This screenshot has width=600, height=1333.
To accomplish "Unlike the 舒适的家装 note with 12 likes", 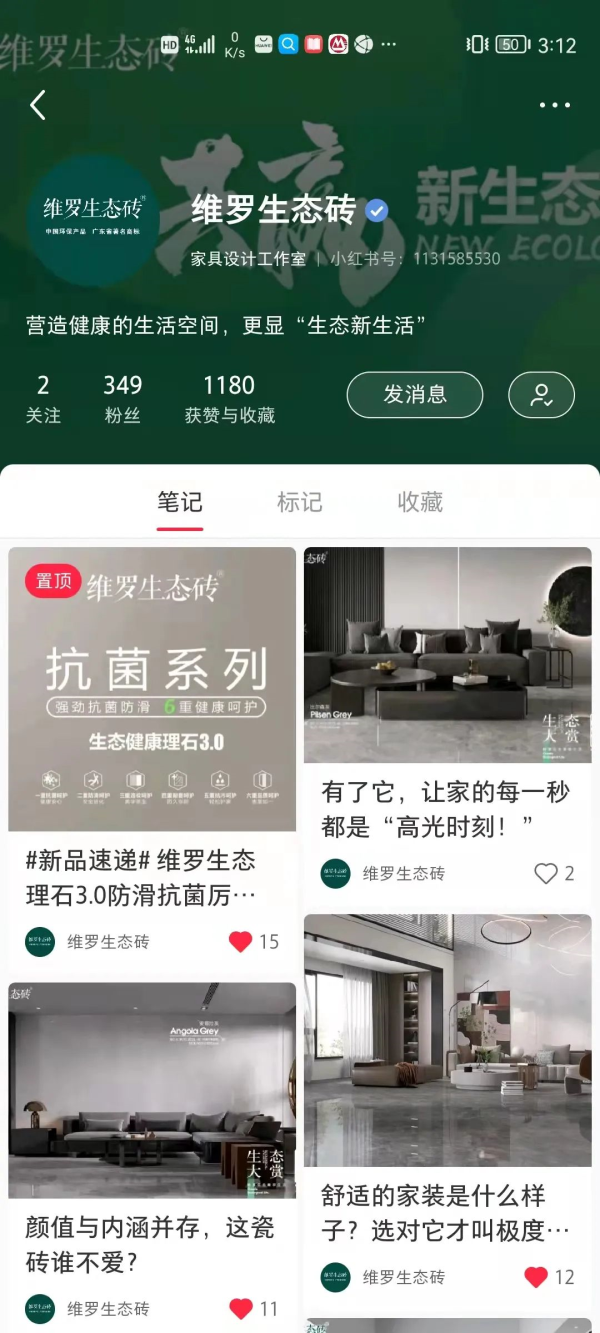I will pos(536,1277).
